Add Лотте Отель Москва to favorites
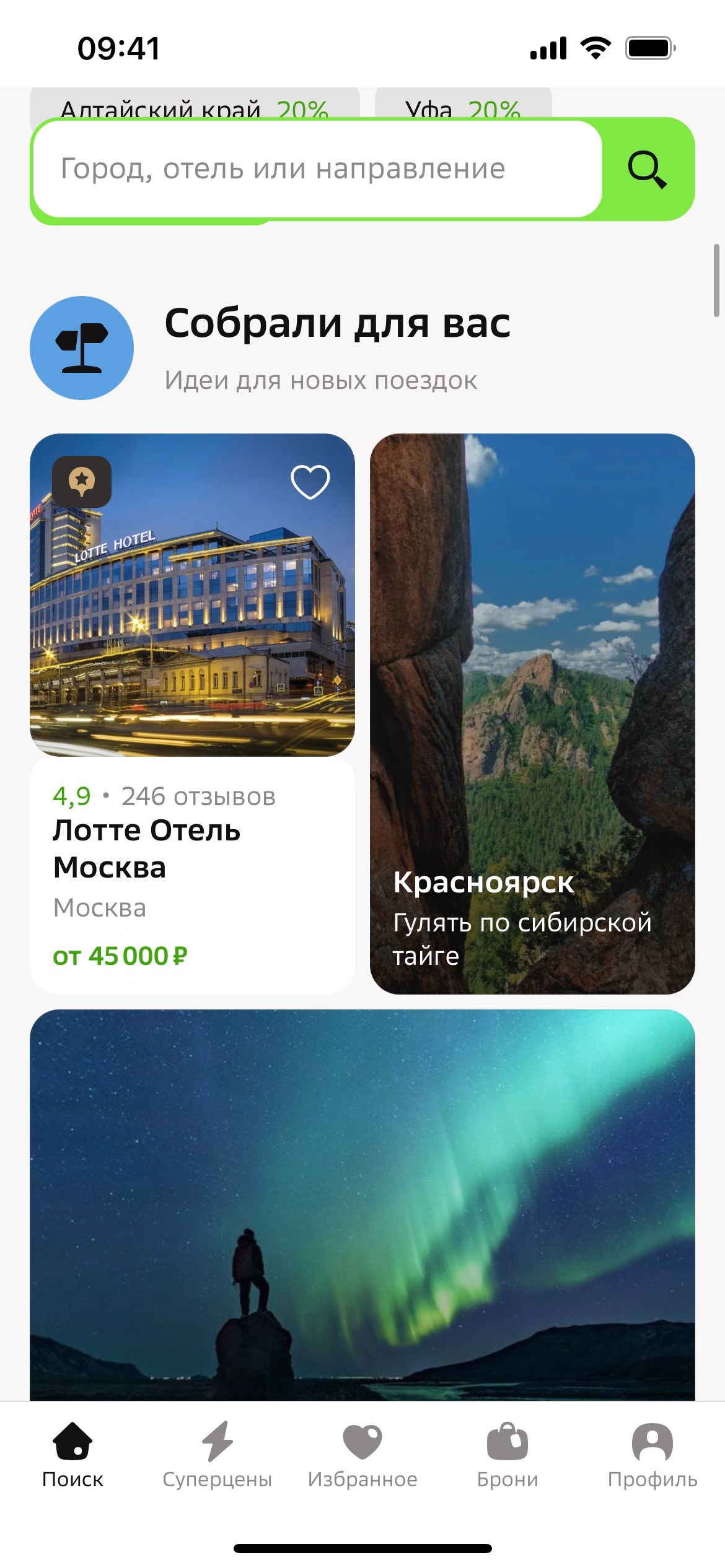Viewport: 725px width, 1568px height. point(310,482)
